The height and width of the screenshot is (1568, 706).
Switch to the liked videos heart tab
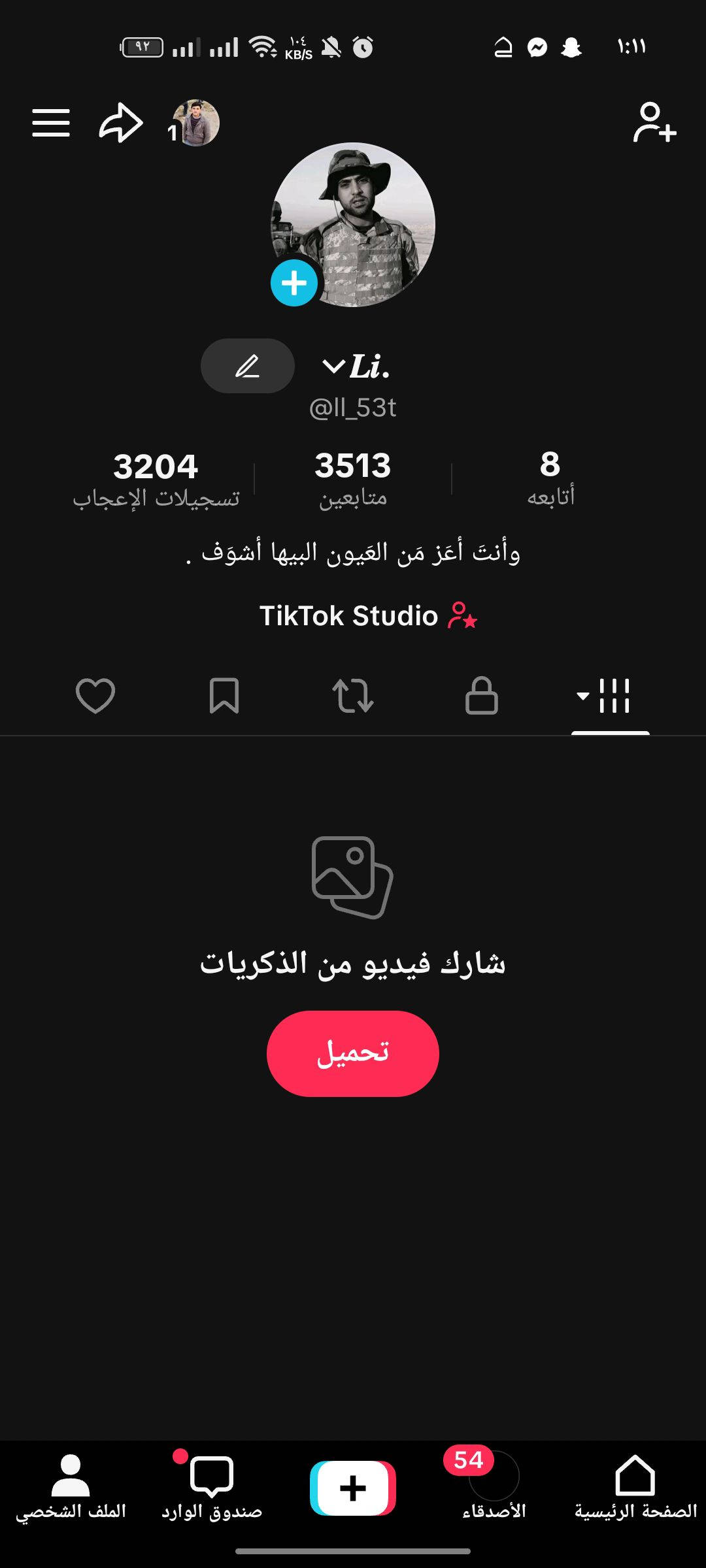(95, 695)
